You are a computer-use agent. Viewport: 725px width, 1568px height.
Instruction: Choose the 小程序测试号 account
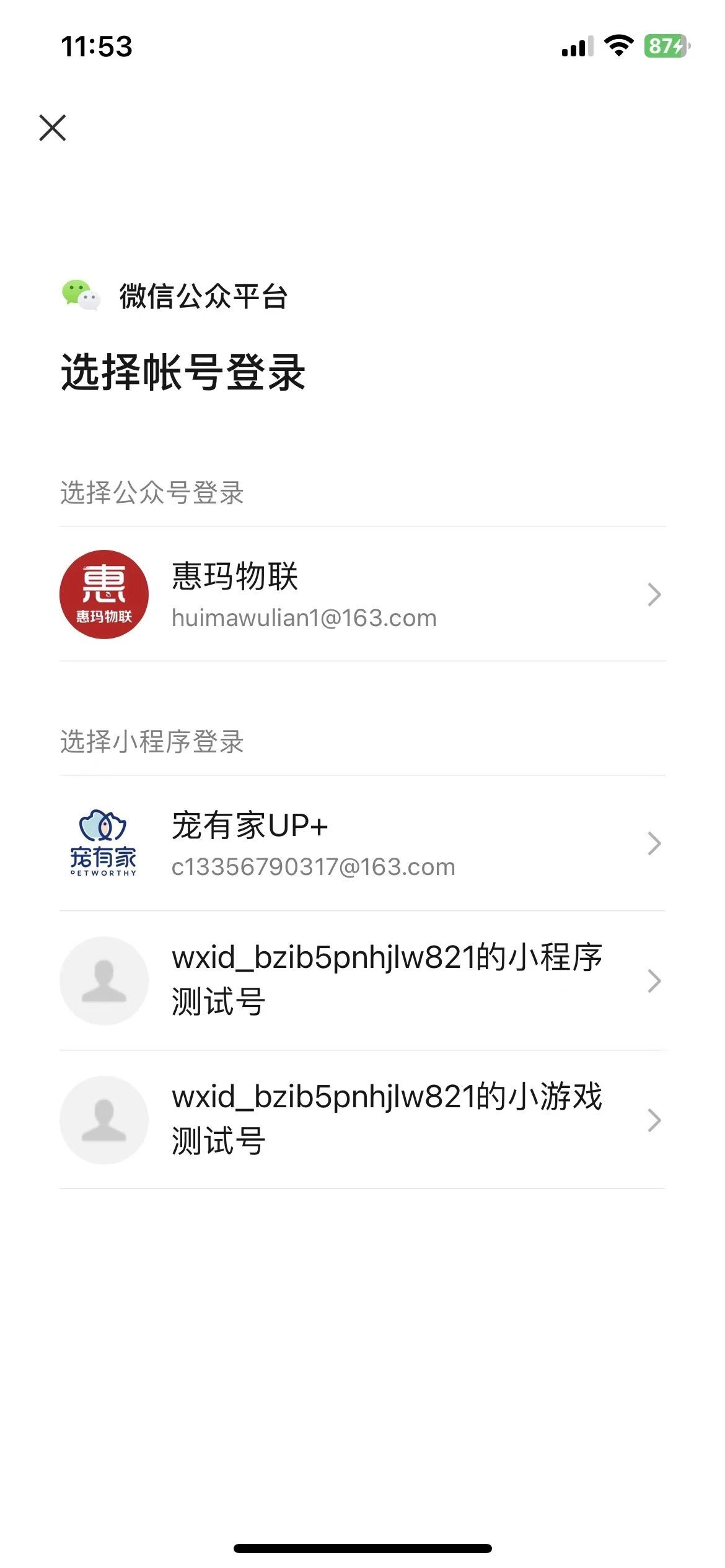click(362, 981)
